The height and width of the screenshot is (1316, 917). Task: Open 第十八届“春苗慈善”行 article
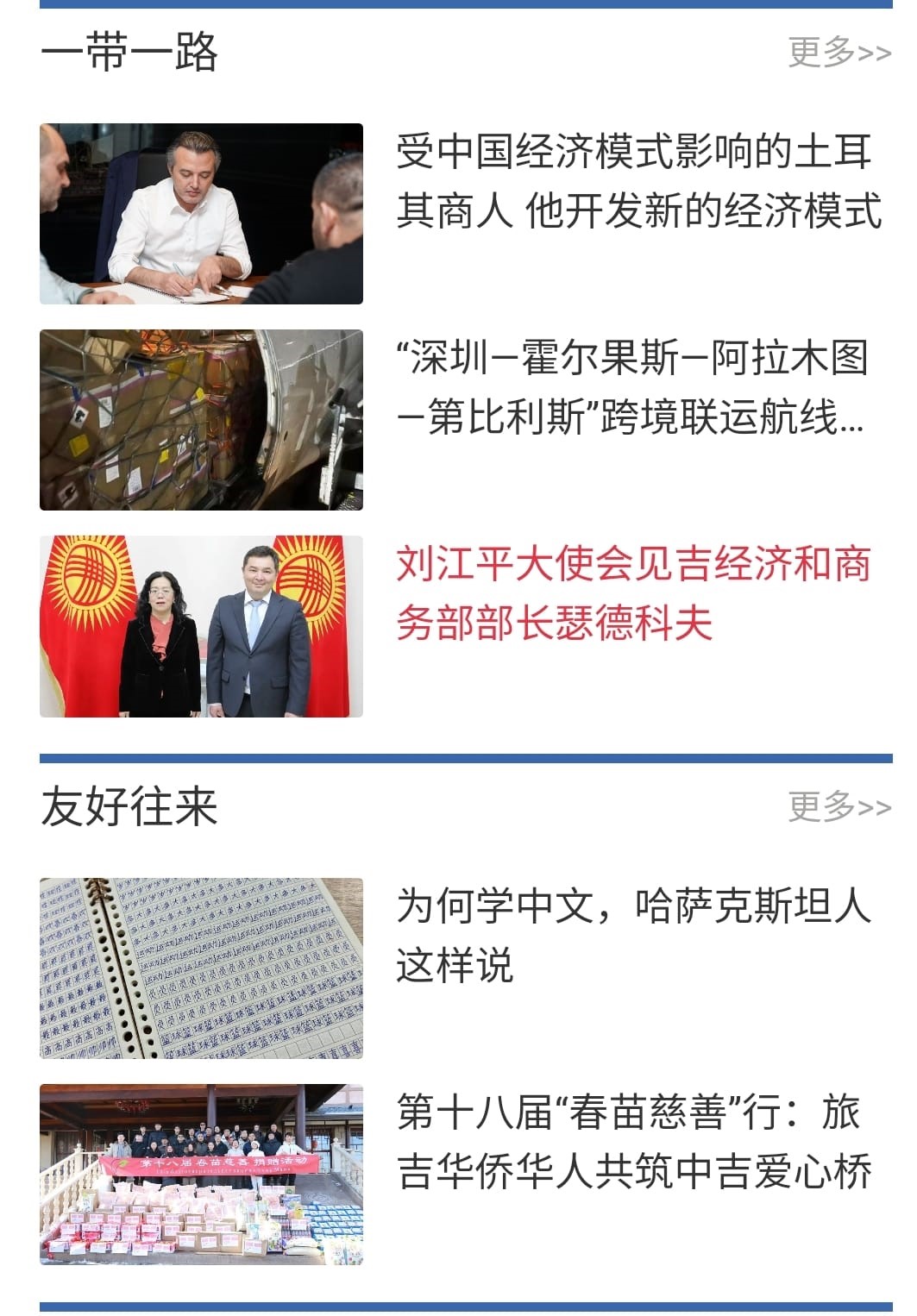[633, 1142]
